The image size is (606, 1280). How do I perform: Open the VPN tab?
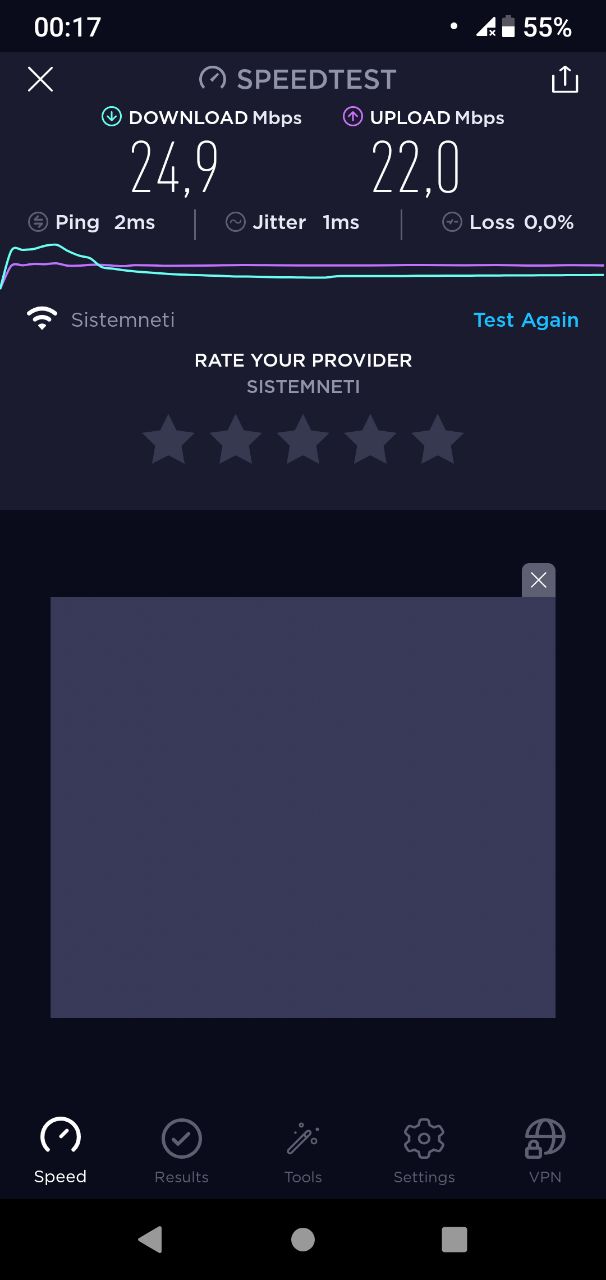[x=545, y=1151]
